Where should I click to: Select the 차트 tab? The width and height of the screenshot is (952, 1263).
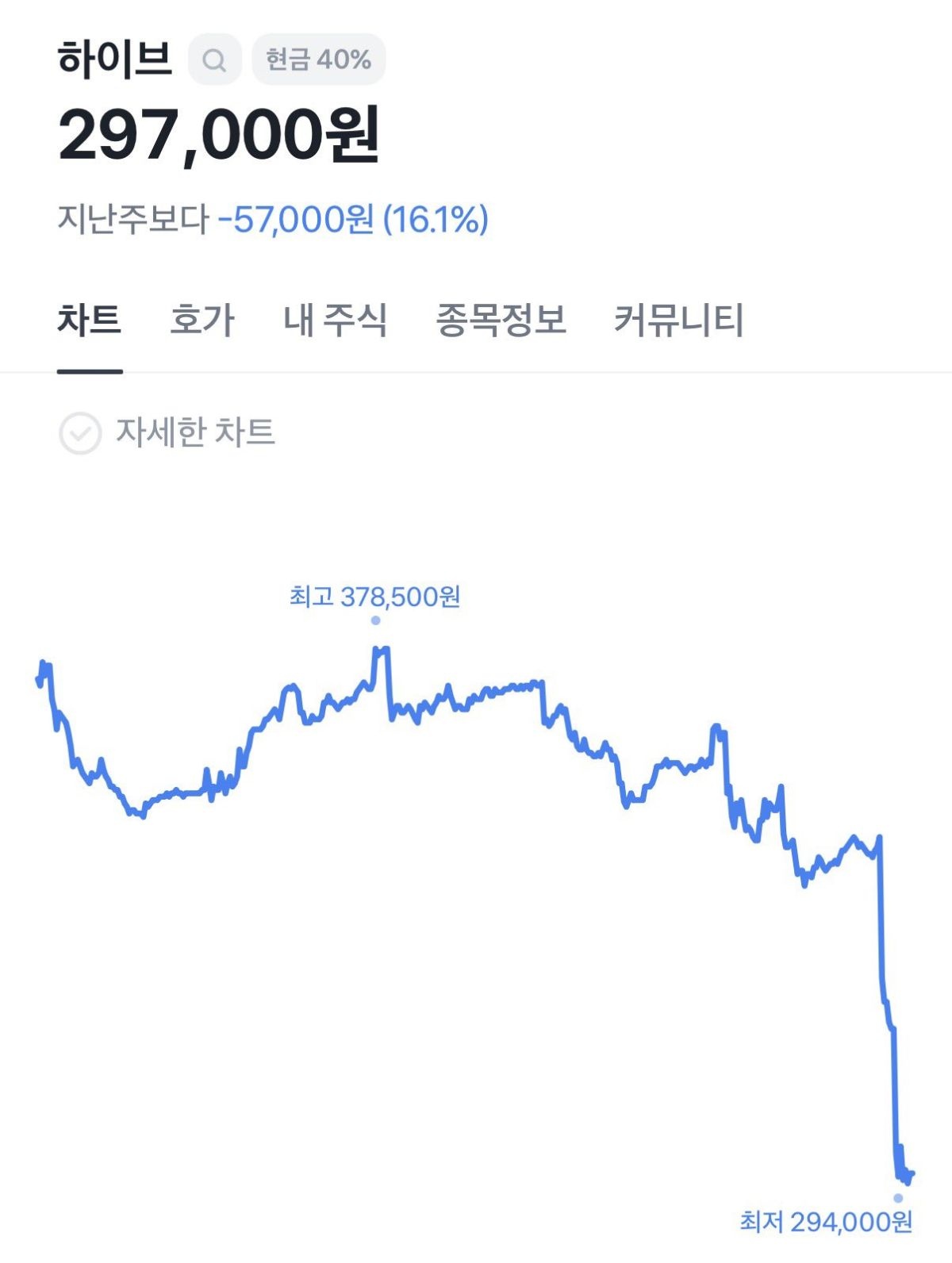pyautogui.click(x=89, y=320)
